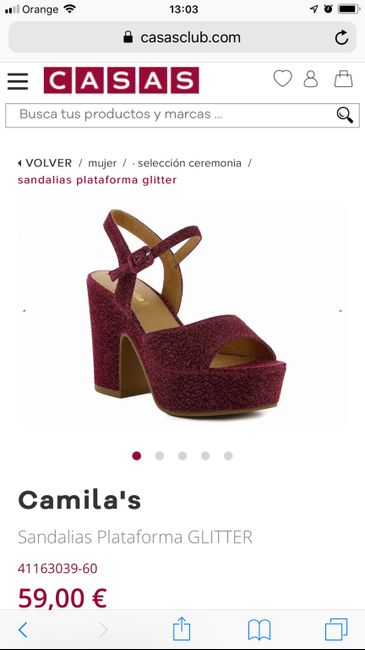Select the second image dot indicator
Image resolution: width=365 pixels, height=650 pixels.
(x=159, y=456)
